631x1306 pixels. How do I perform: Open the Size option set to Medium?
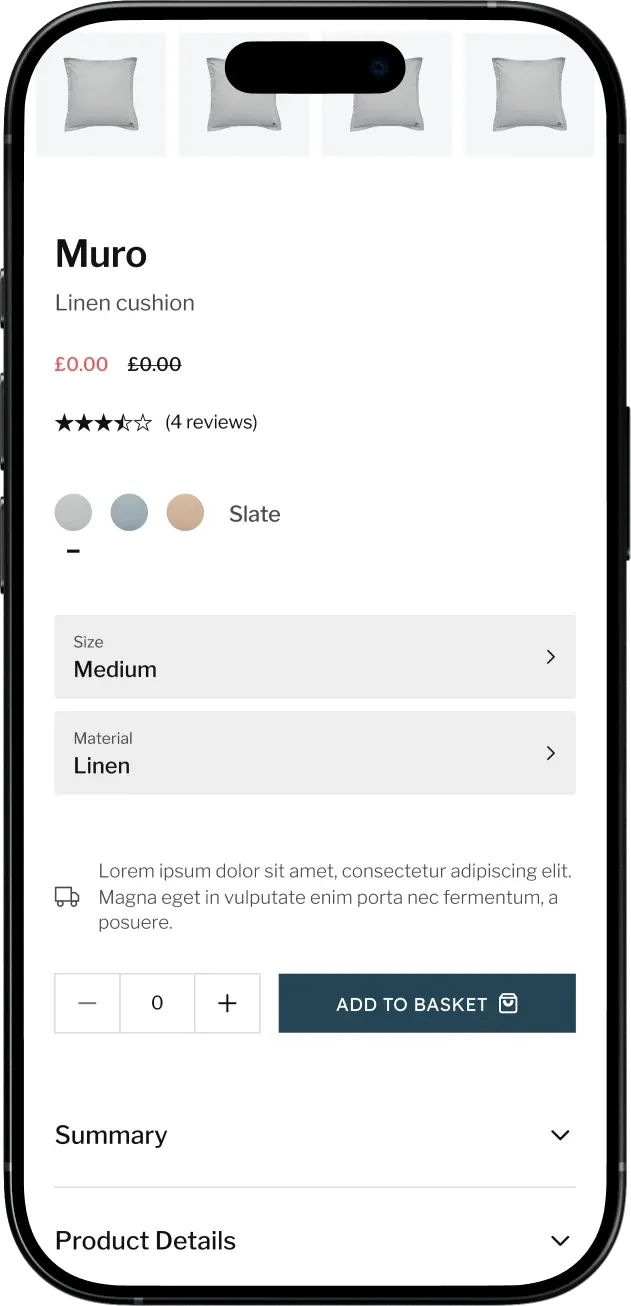click(315, 657)
